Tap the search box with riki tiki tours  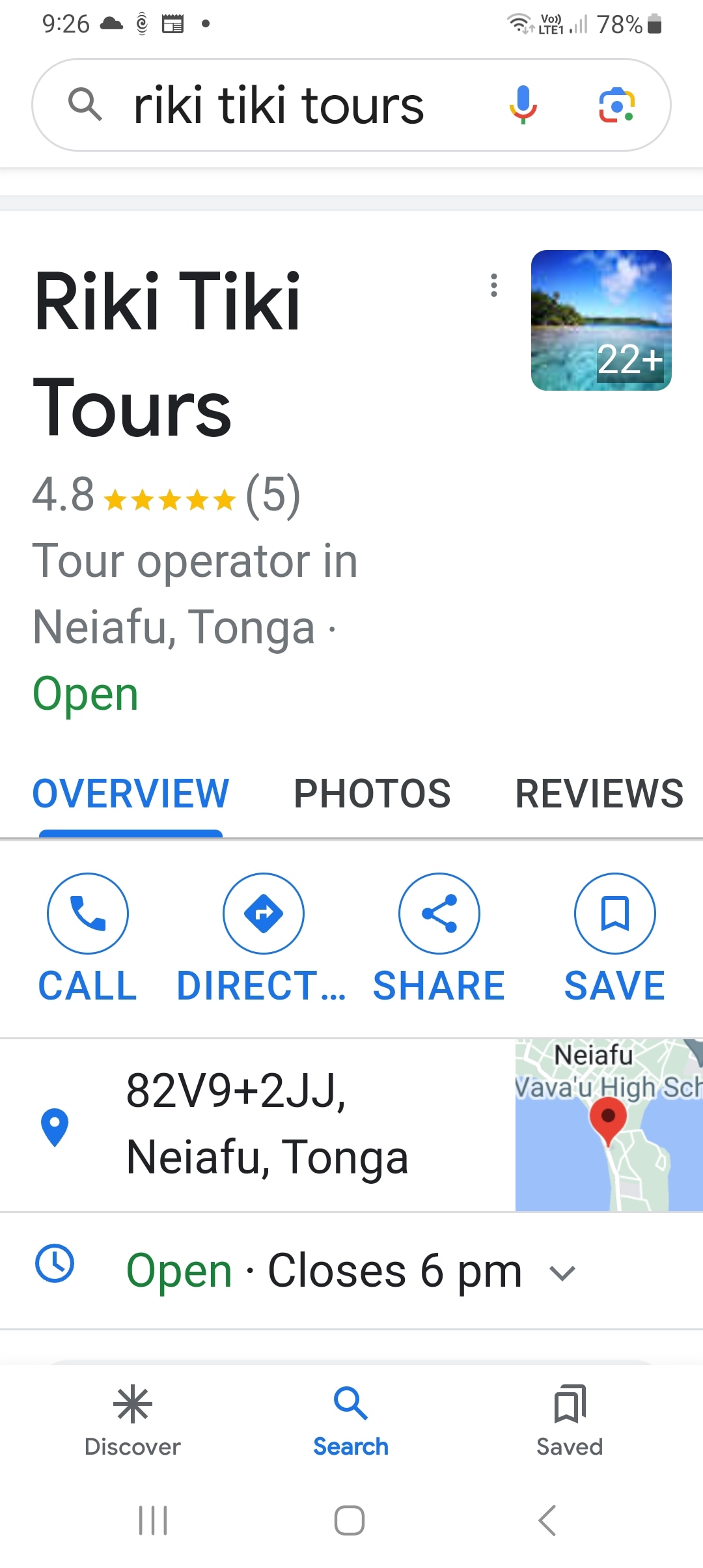pos(280,105)
